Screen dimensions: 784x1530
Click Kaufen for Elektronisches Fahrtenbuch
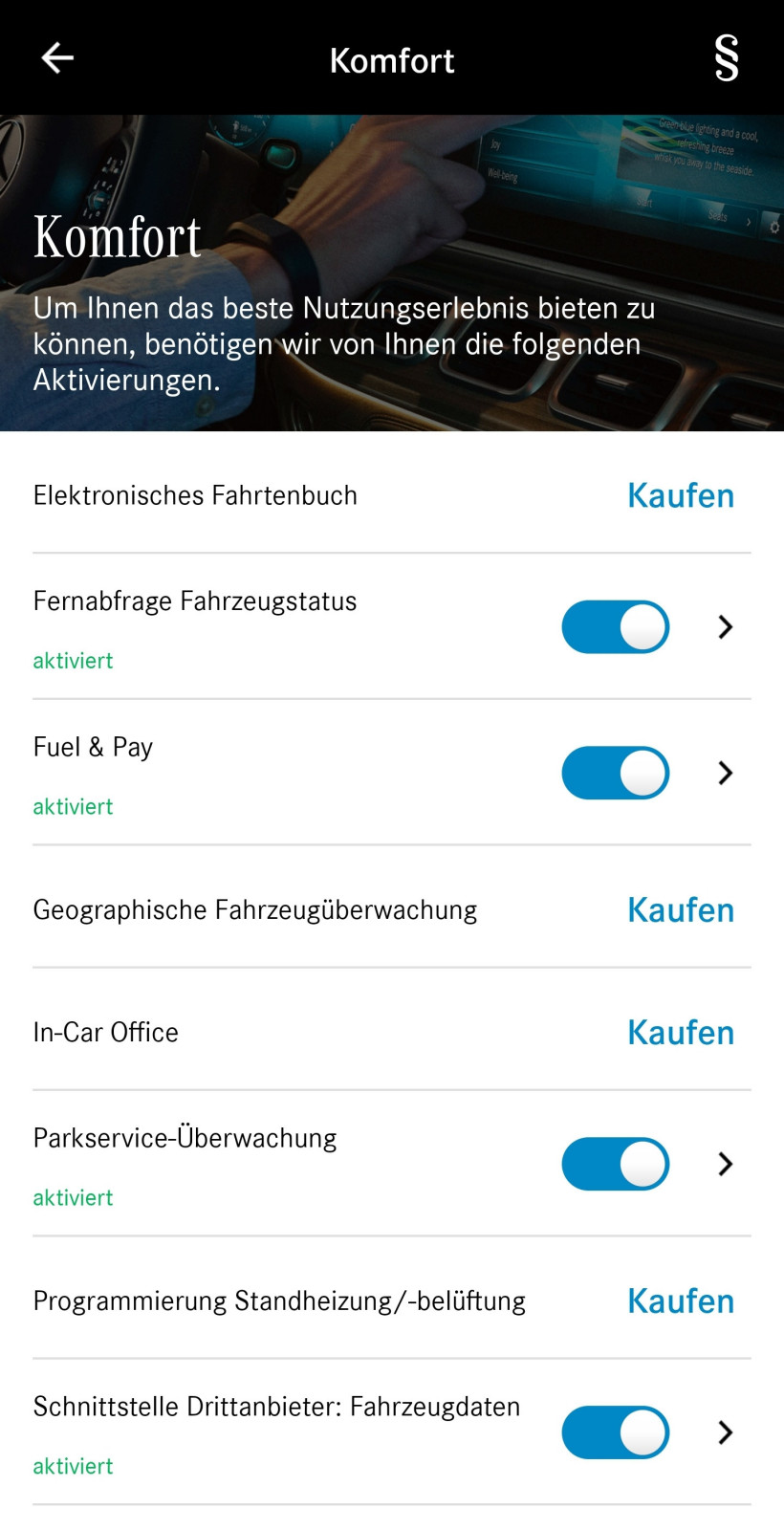coord(680,495)
